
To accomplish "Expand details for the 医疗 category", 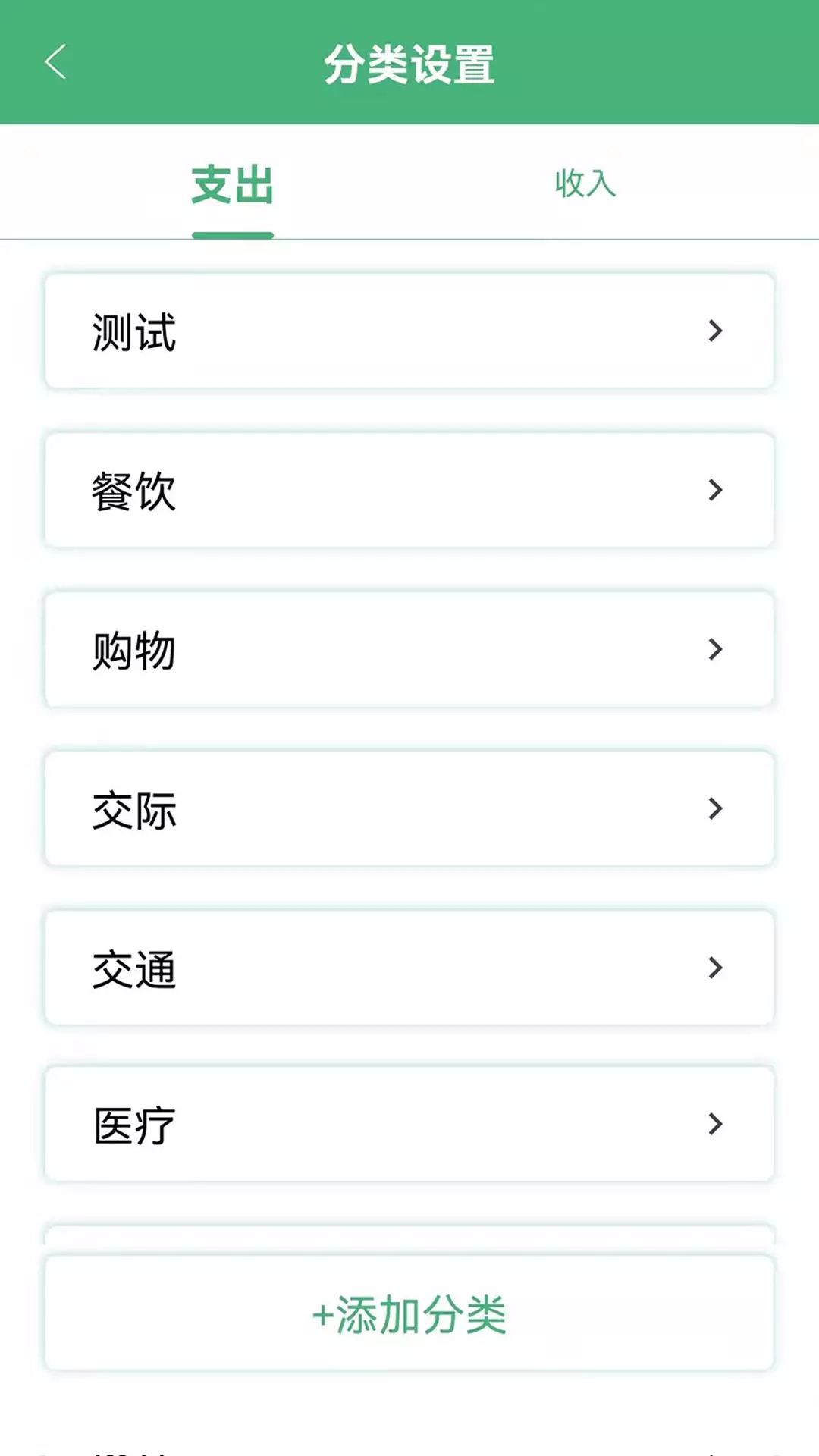I will coord(409,1124).
